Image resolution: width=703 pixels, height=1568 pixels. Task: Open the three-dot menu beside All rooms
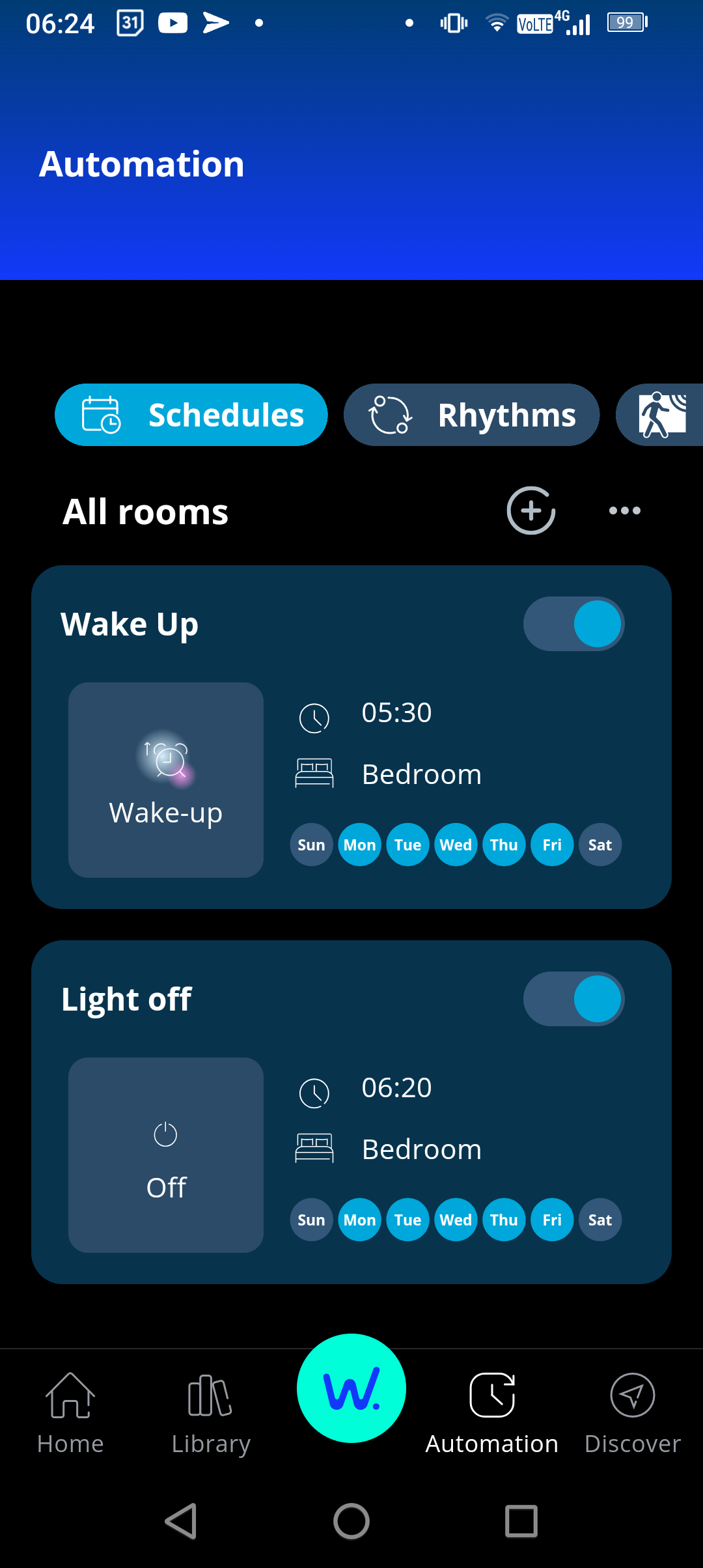click(624, 511)
